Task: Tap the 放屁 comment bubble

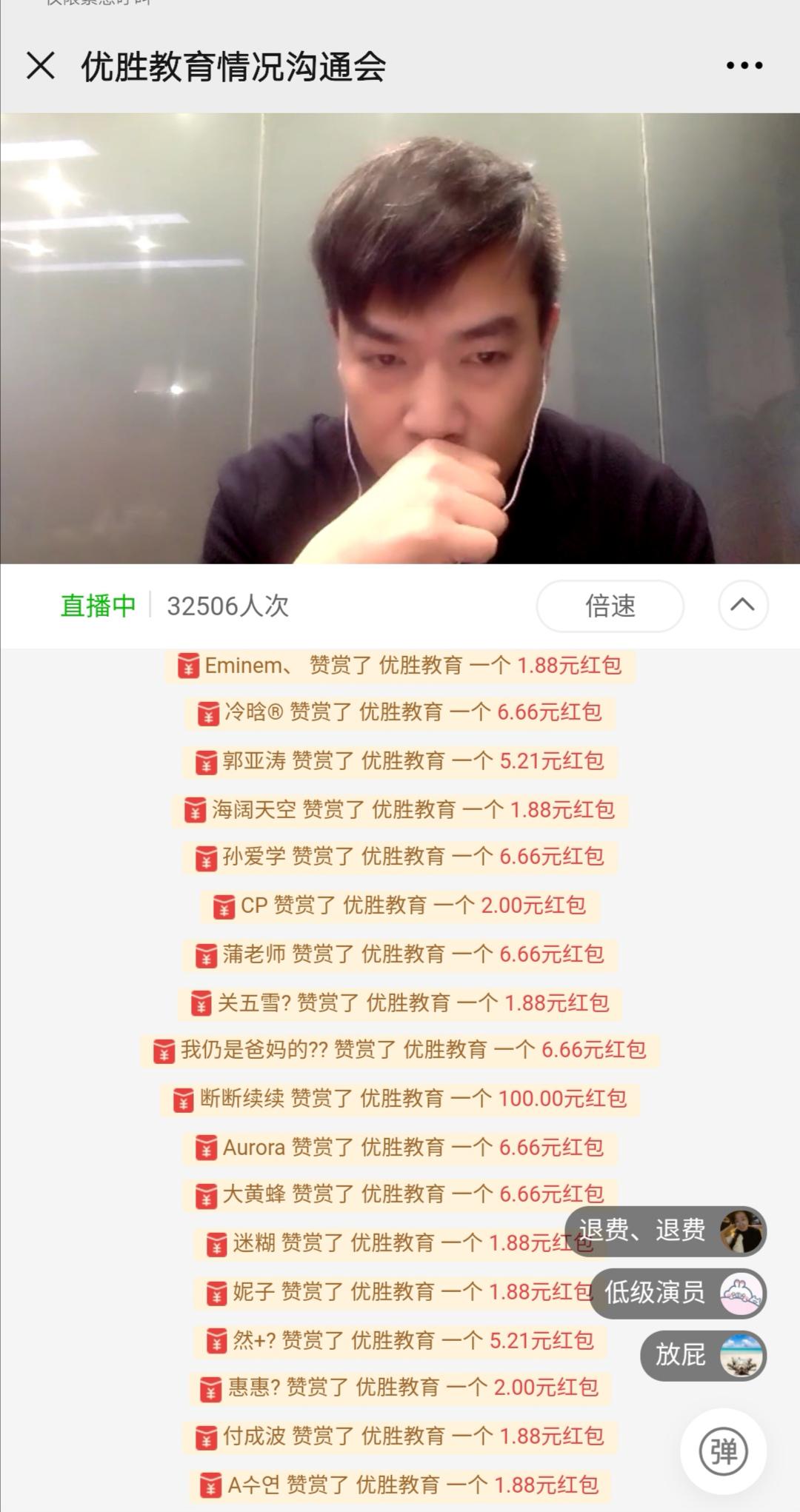Action: coord(679,1356)
